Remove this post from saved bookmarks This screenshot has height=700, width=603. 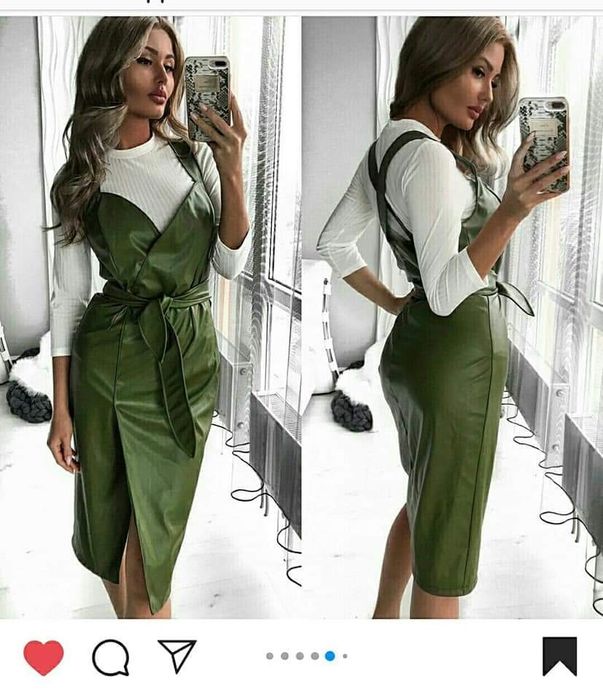pyautogui.click(x=559, y=657)
